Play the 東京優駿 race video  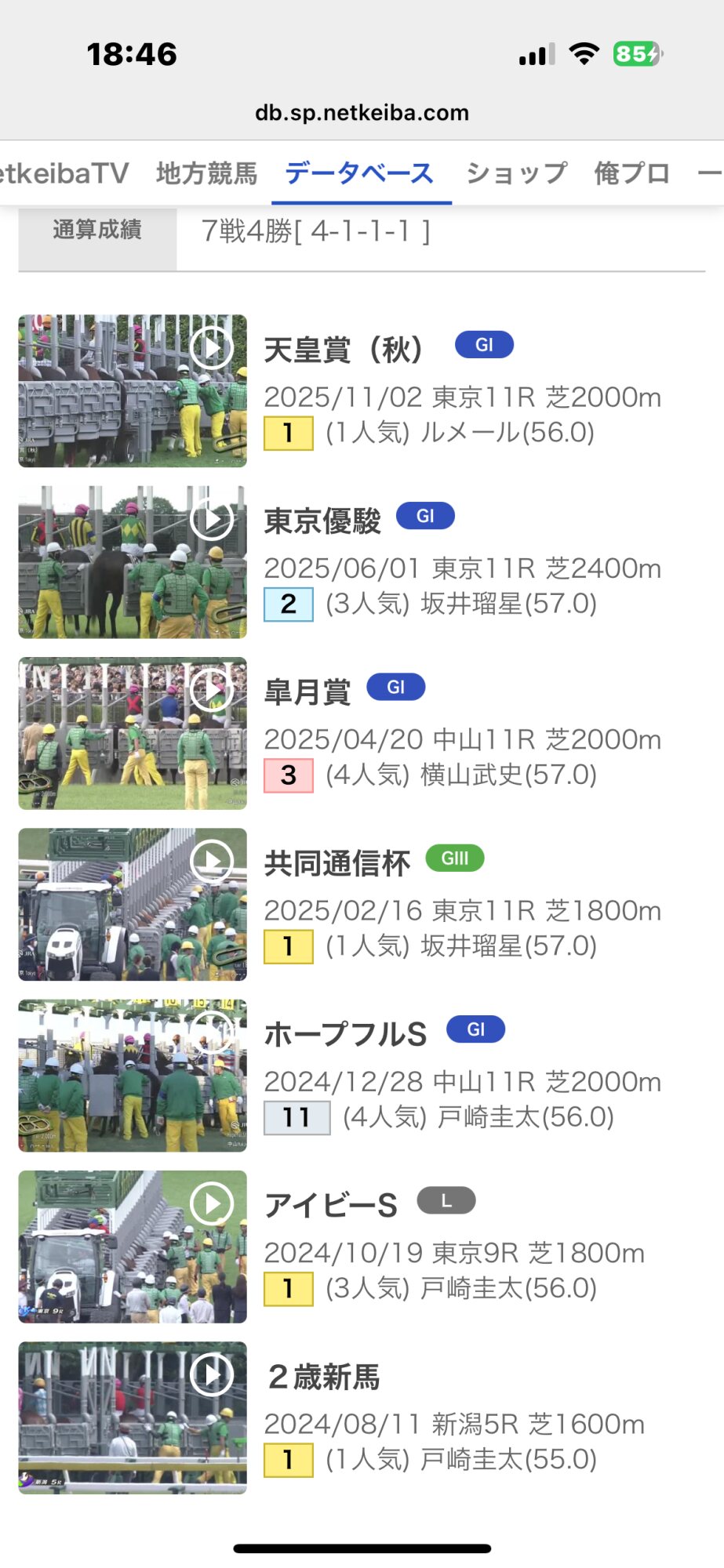(x=133, y=561)
